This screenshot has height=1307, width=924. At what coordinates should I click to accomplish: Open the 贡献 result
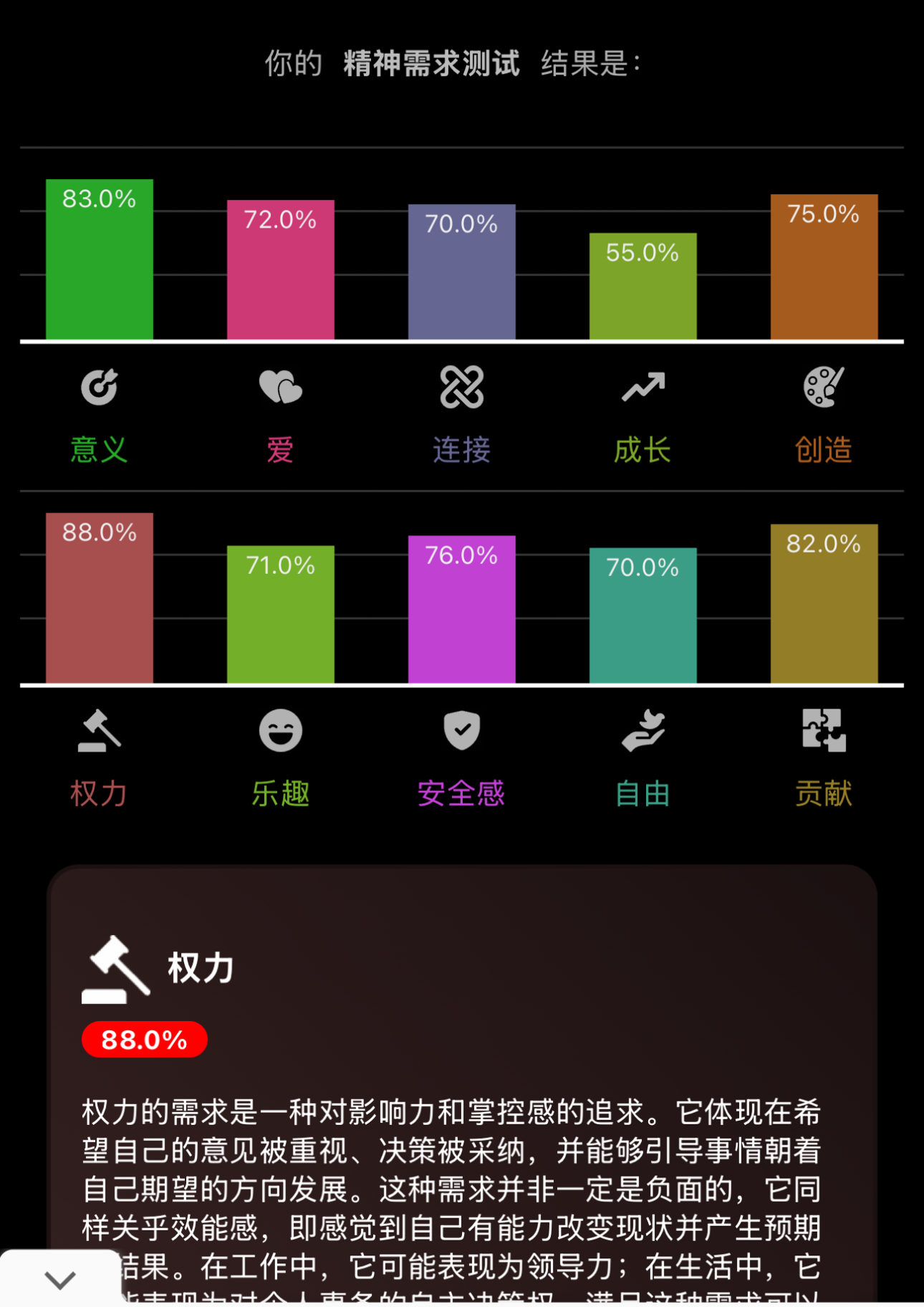(x=824, y=793)
